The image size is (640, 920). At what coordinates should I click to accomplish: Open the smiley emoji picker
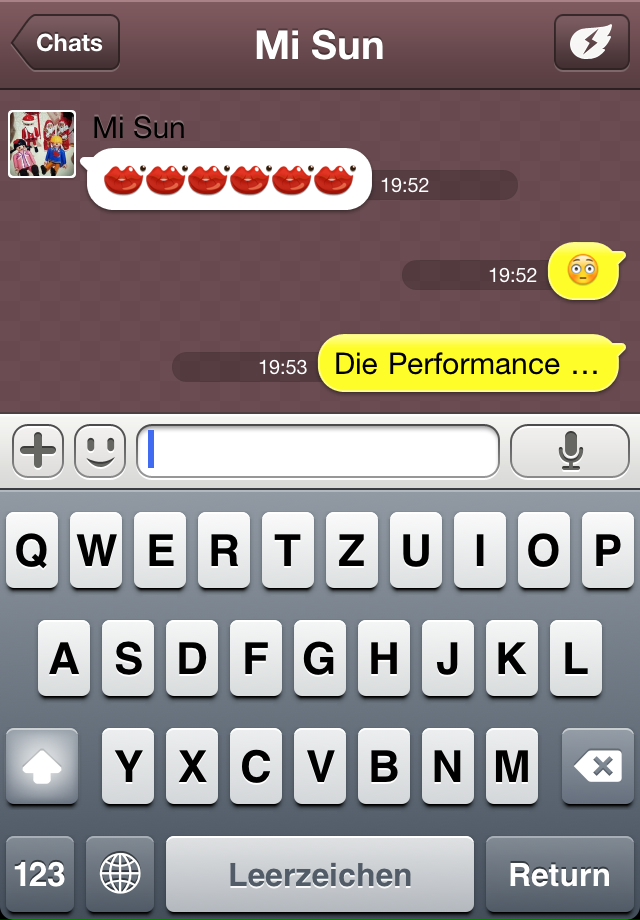click(100, 452)
